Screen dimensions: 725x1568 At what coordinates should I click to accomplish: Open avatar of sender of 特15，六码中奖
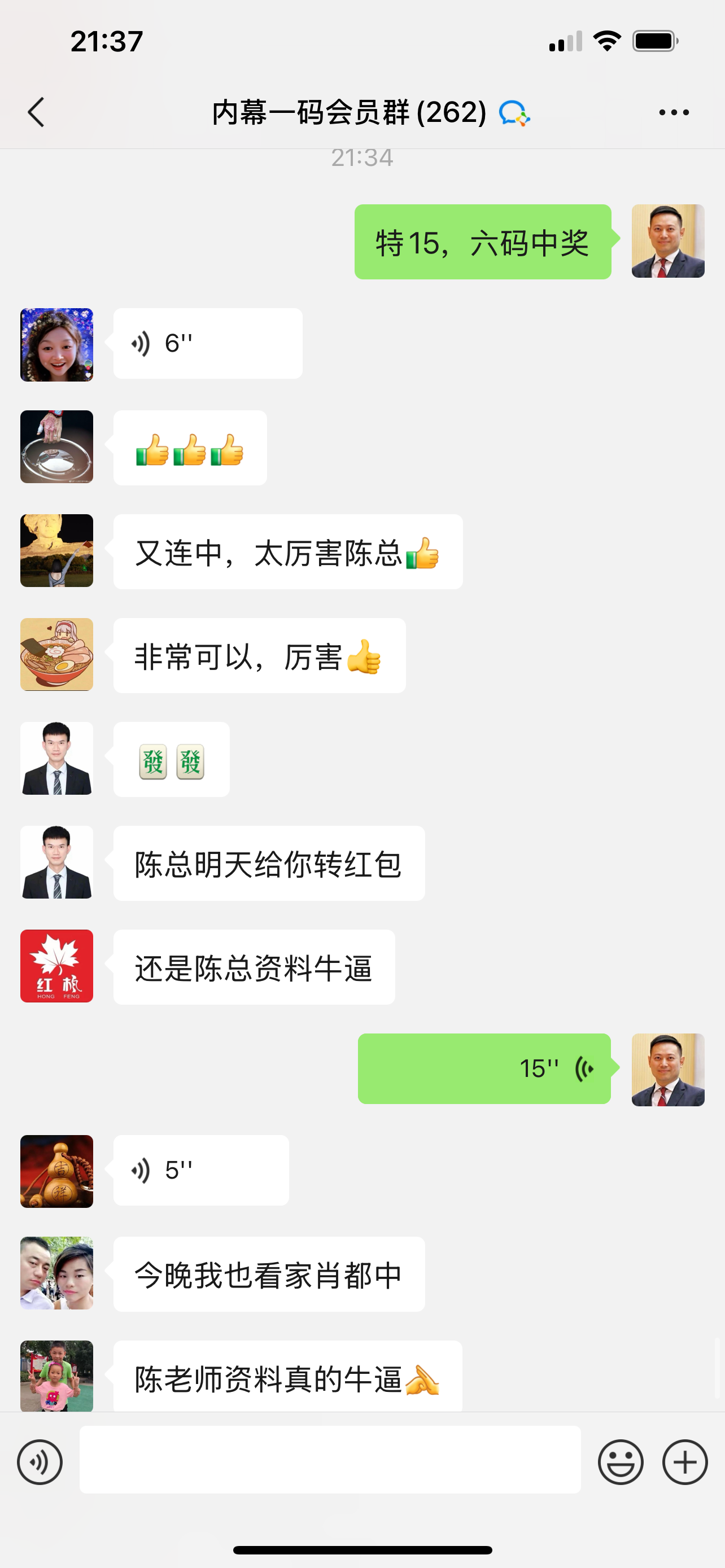click(x=668, y=241)
